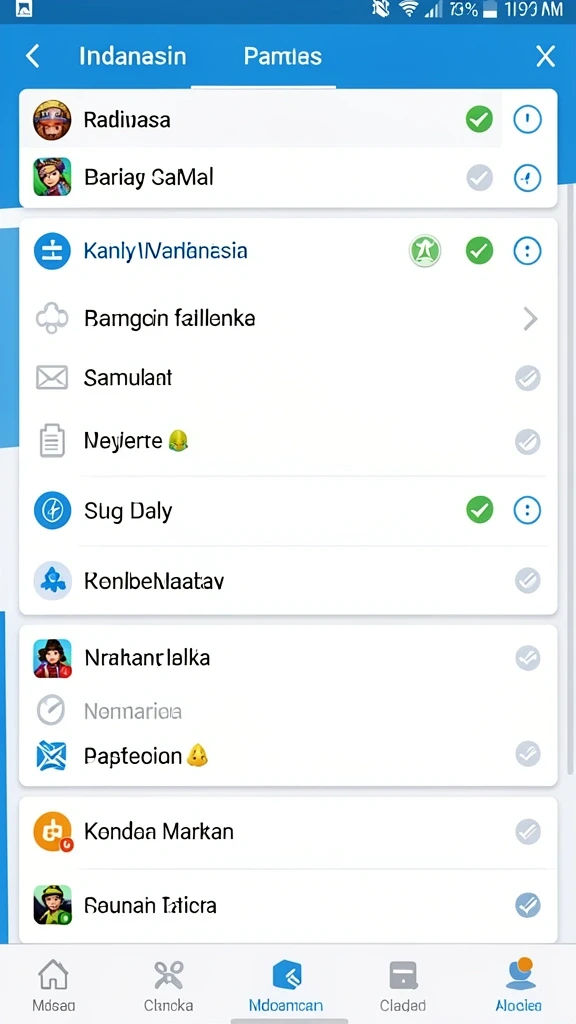Open the RonlbeNaatav row
Screen dimensions: 576x1024
288,580
